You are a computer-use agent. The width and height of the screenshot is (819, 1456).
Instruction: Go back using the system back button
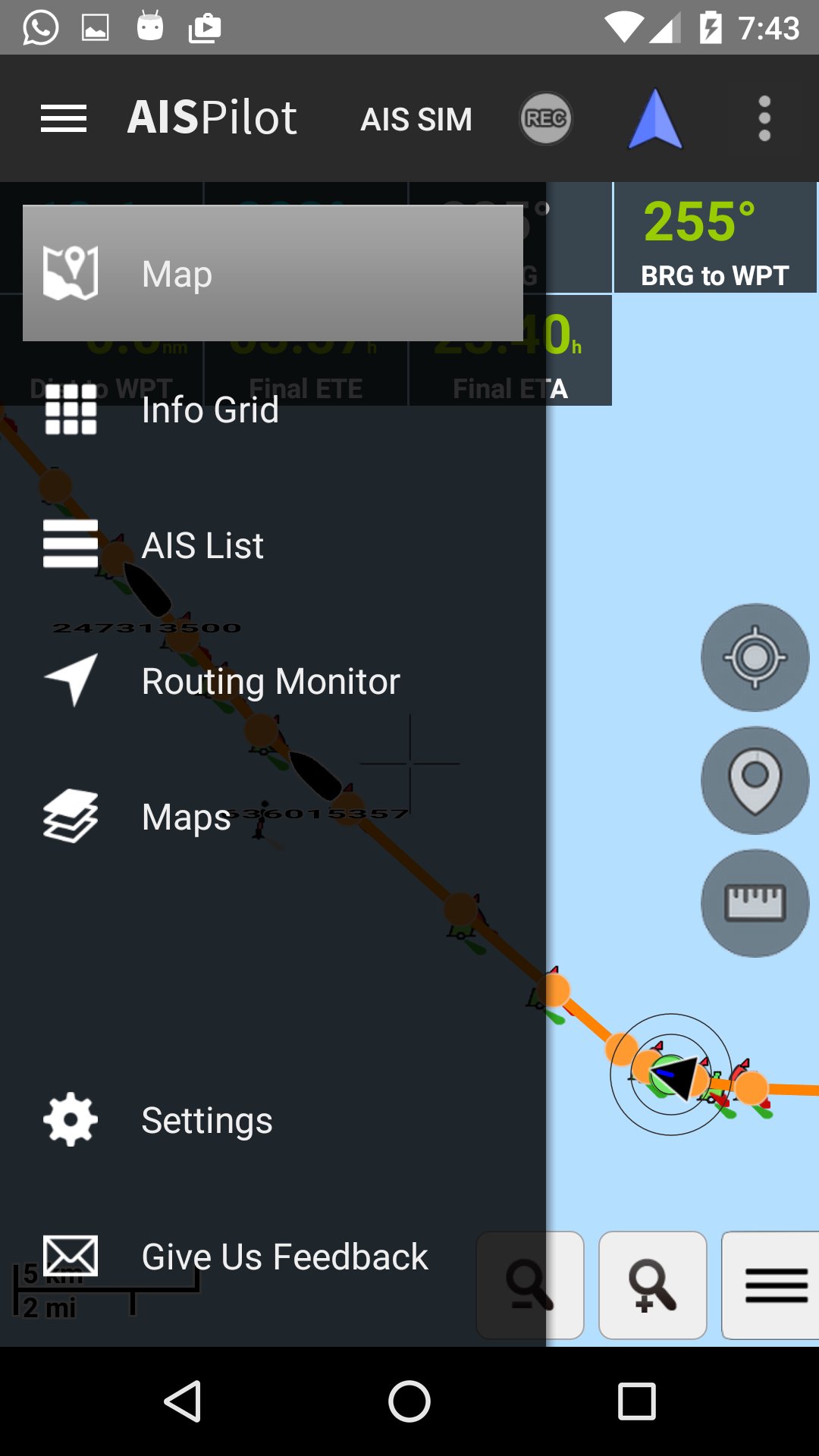pyautogui.click(x=182, y=1401)
